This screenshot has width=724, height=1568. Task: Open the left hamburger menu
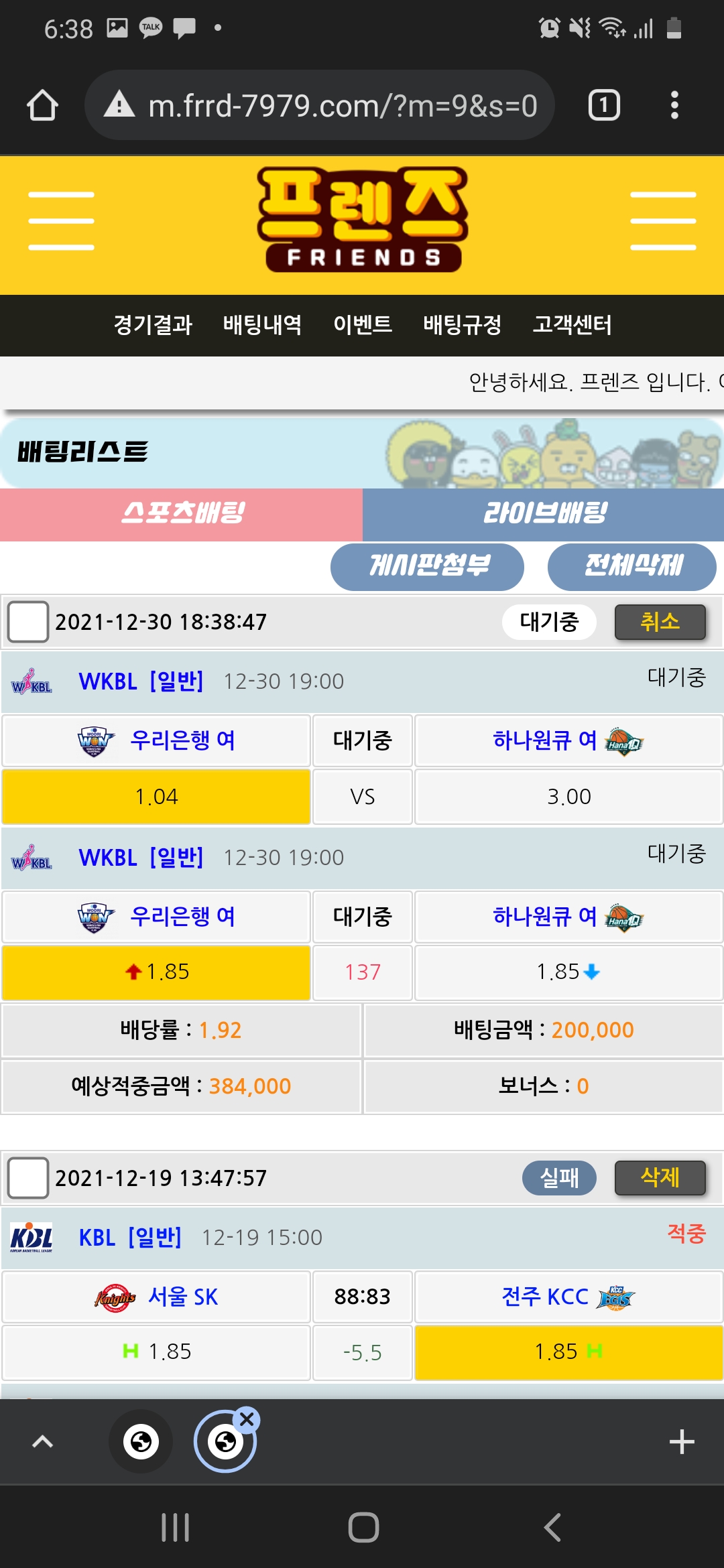pos(61,220)
